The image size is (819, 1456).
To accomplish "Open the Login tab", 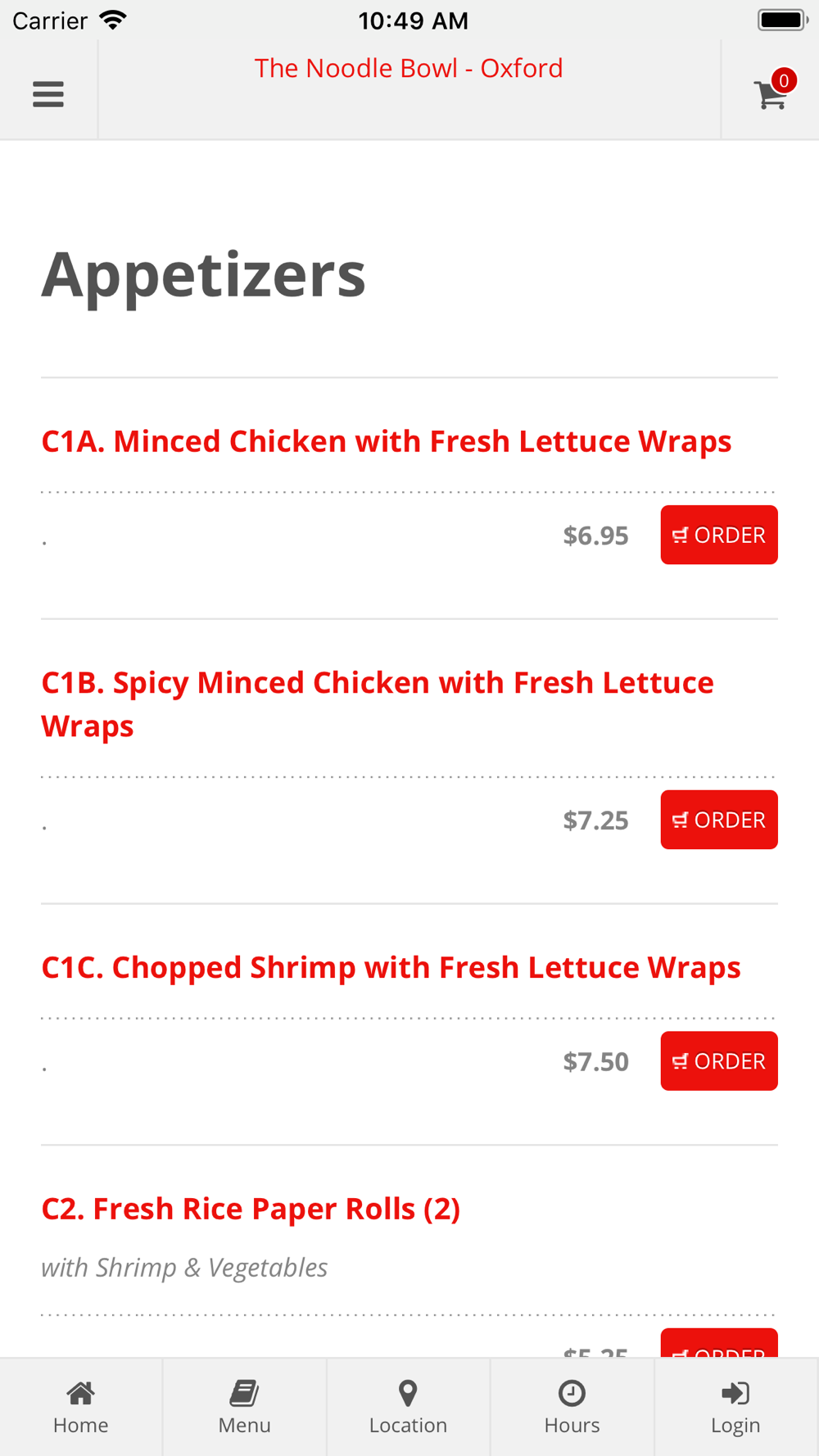I will [x=735, y=1407].
